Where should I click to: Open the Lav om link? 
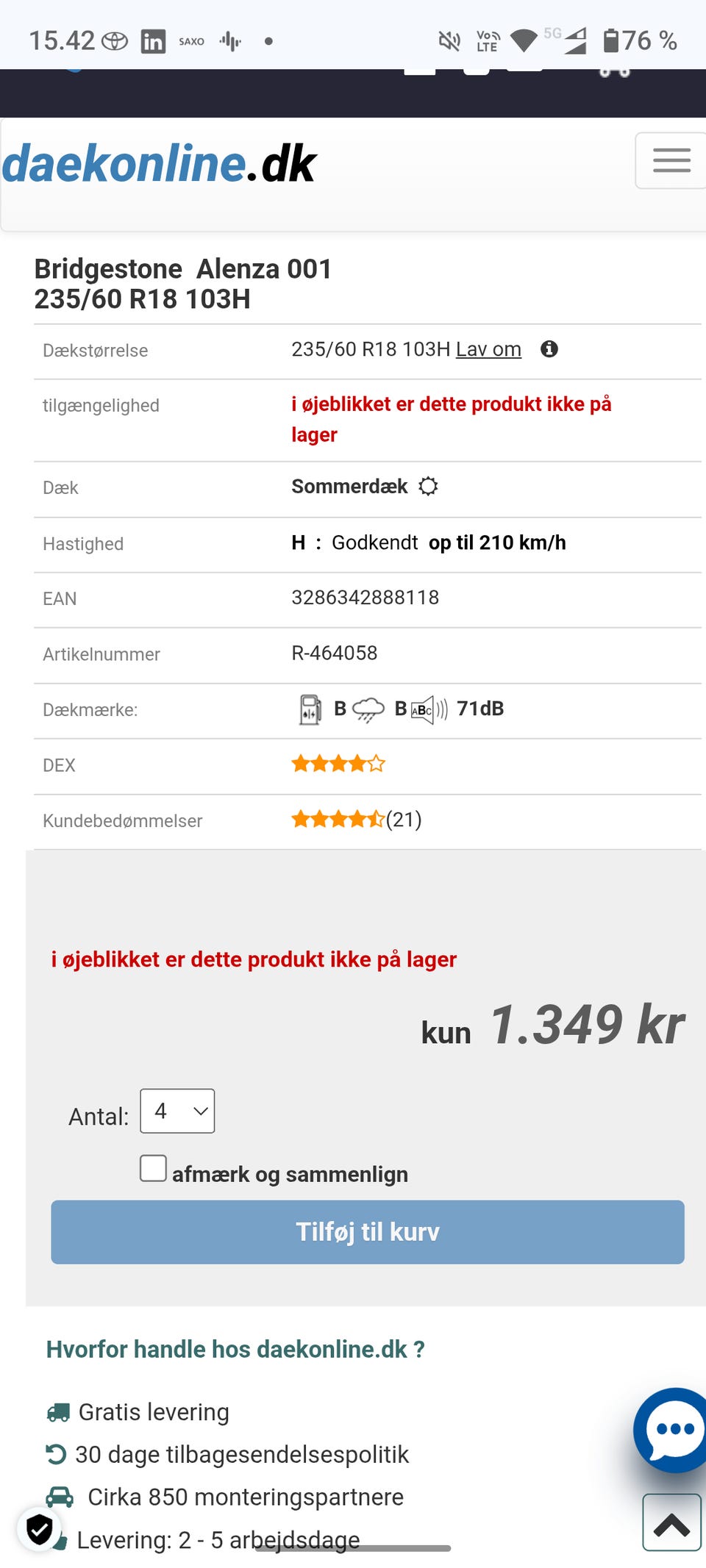click(488, 348)
